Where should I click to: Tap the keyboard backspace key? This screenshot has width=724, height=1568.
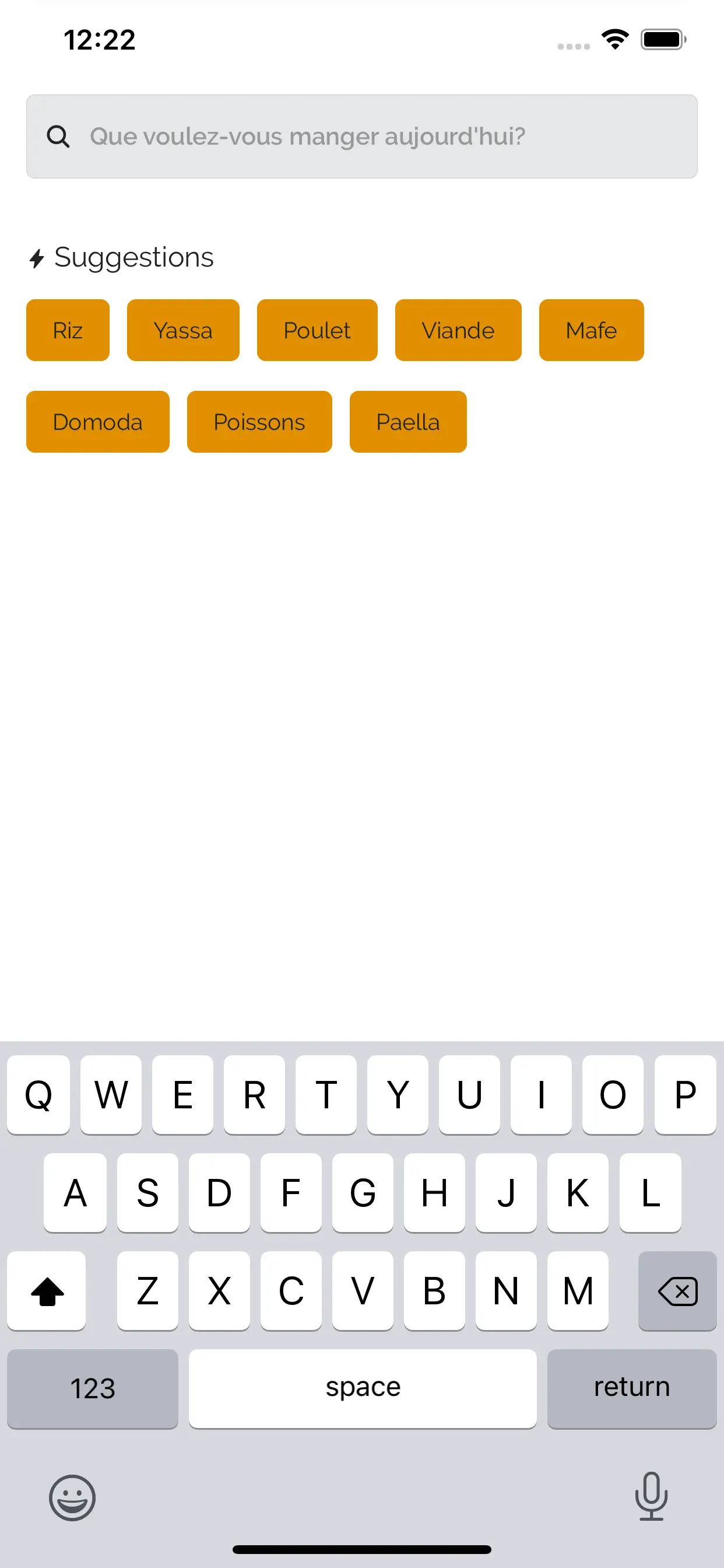(x=677, y=1290)
